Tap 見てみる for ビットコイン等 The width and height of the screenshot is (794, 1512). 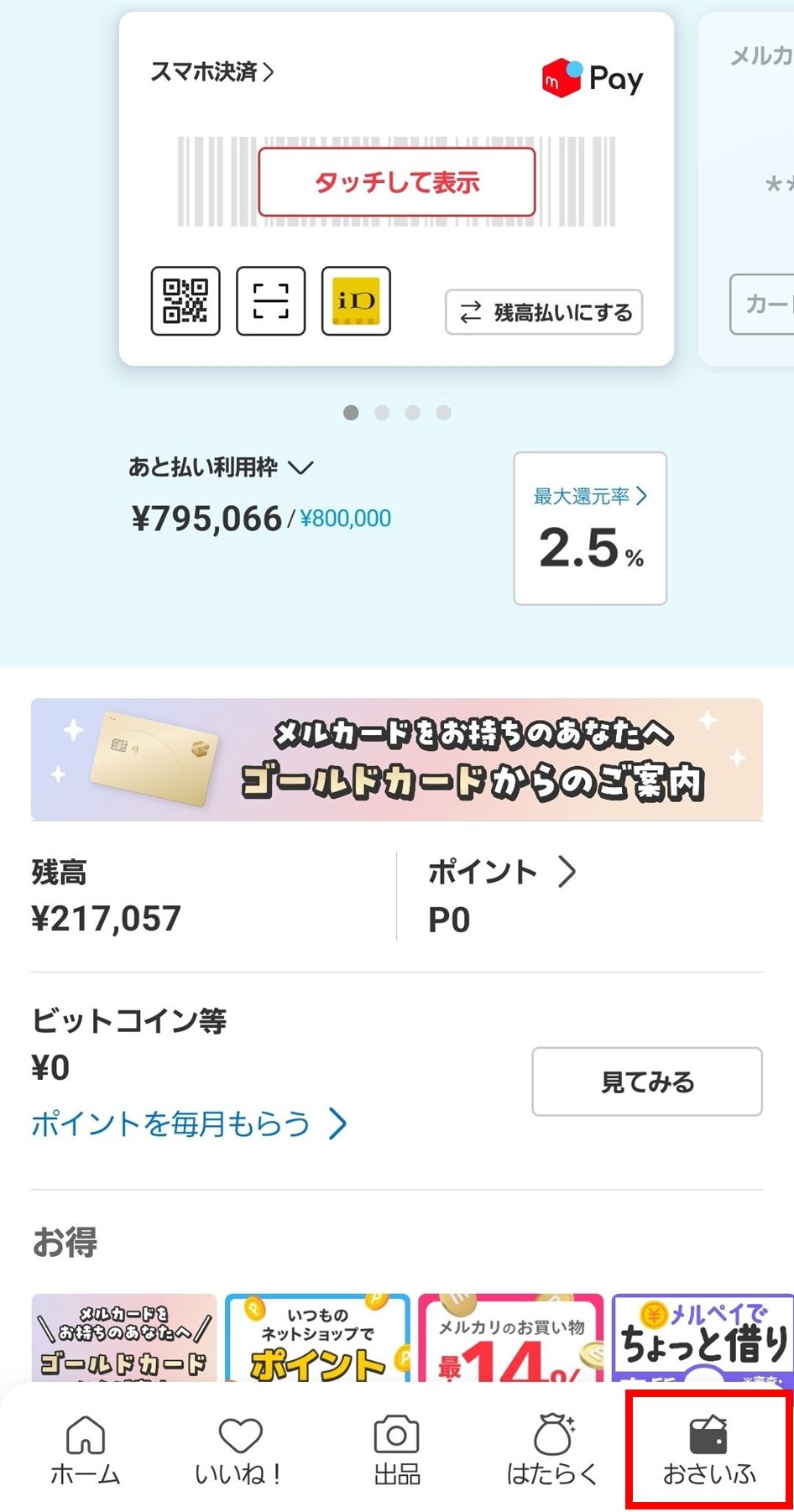tap(646, 1082)
